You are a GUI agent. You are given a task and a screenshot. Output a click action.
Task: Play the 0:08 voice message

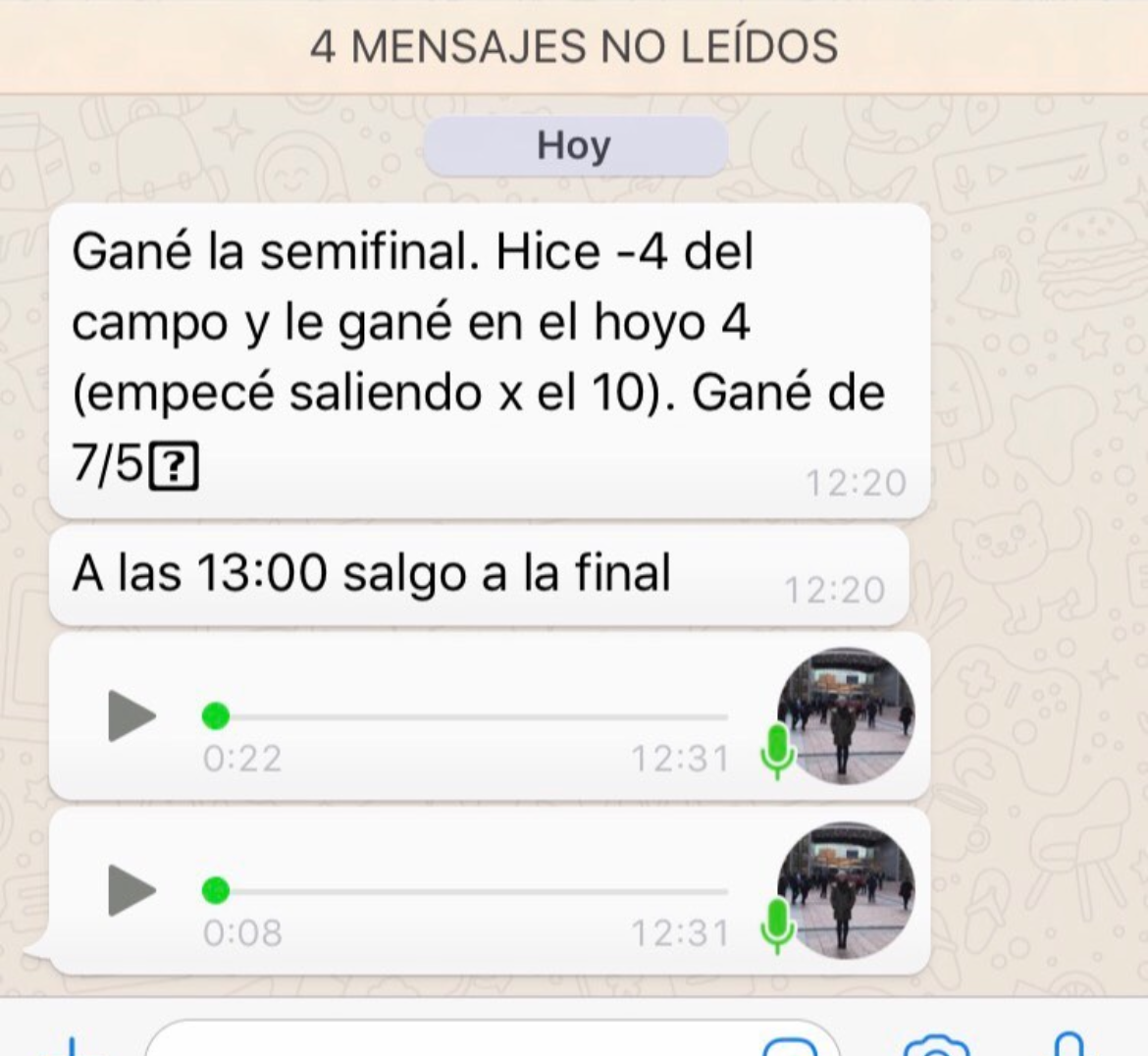[131, 890]
